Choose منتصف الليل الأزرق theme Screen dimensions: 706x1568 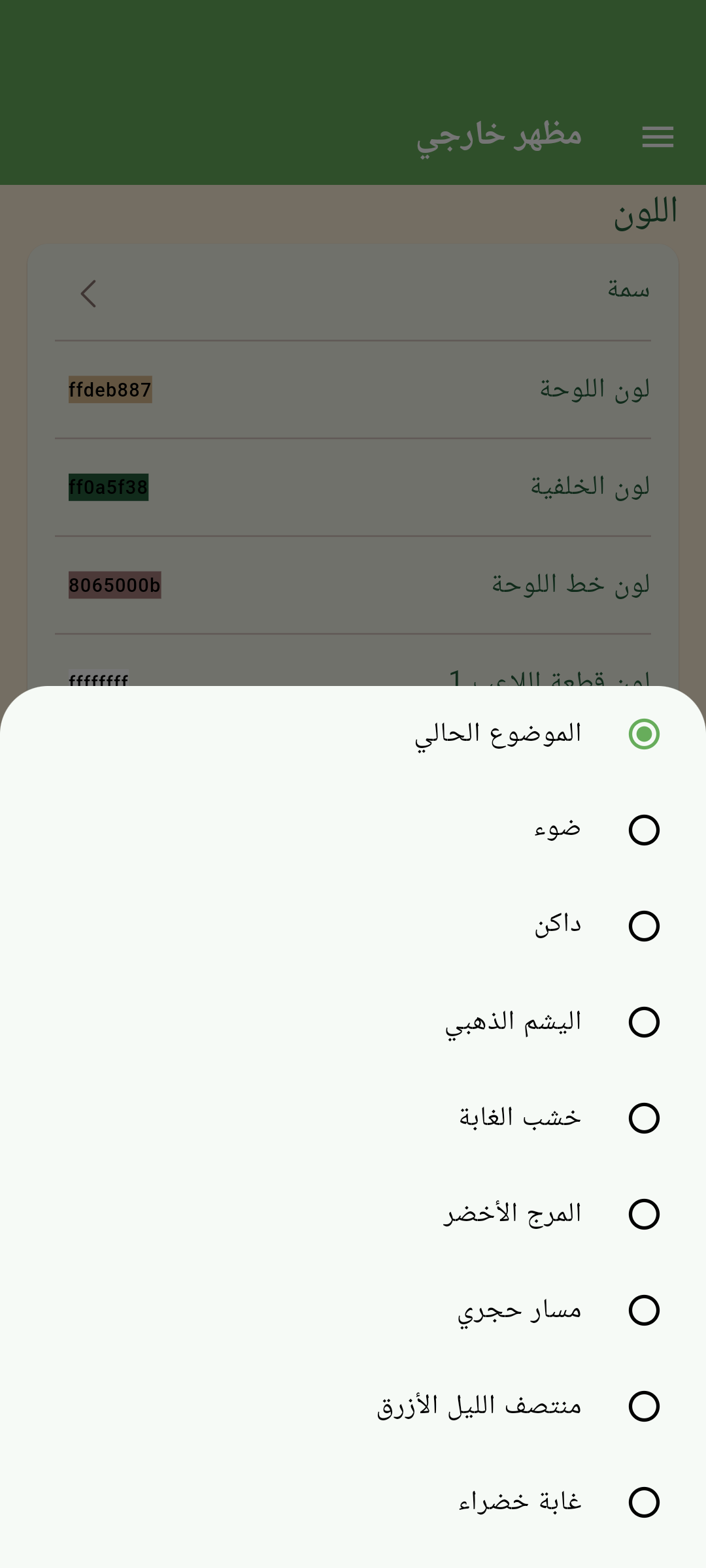click(x=643, y=1406)
